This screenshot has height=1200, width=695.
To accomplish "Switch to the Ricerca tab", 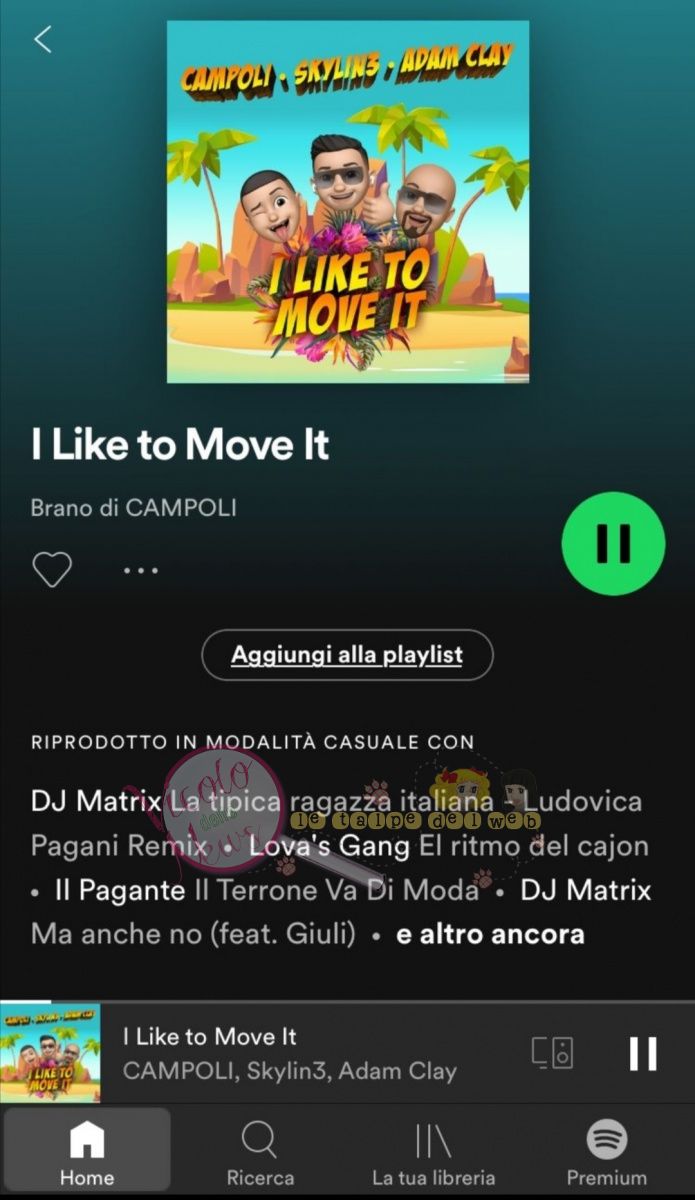I will 260,1152.
